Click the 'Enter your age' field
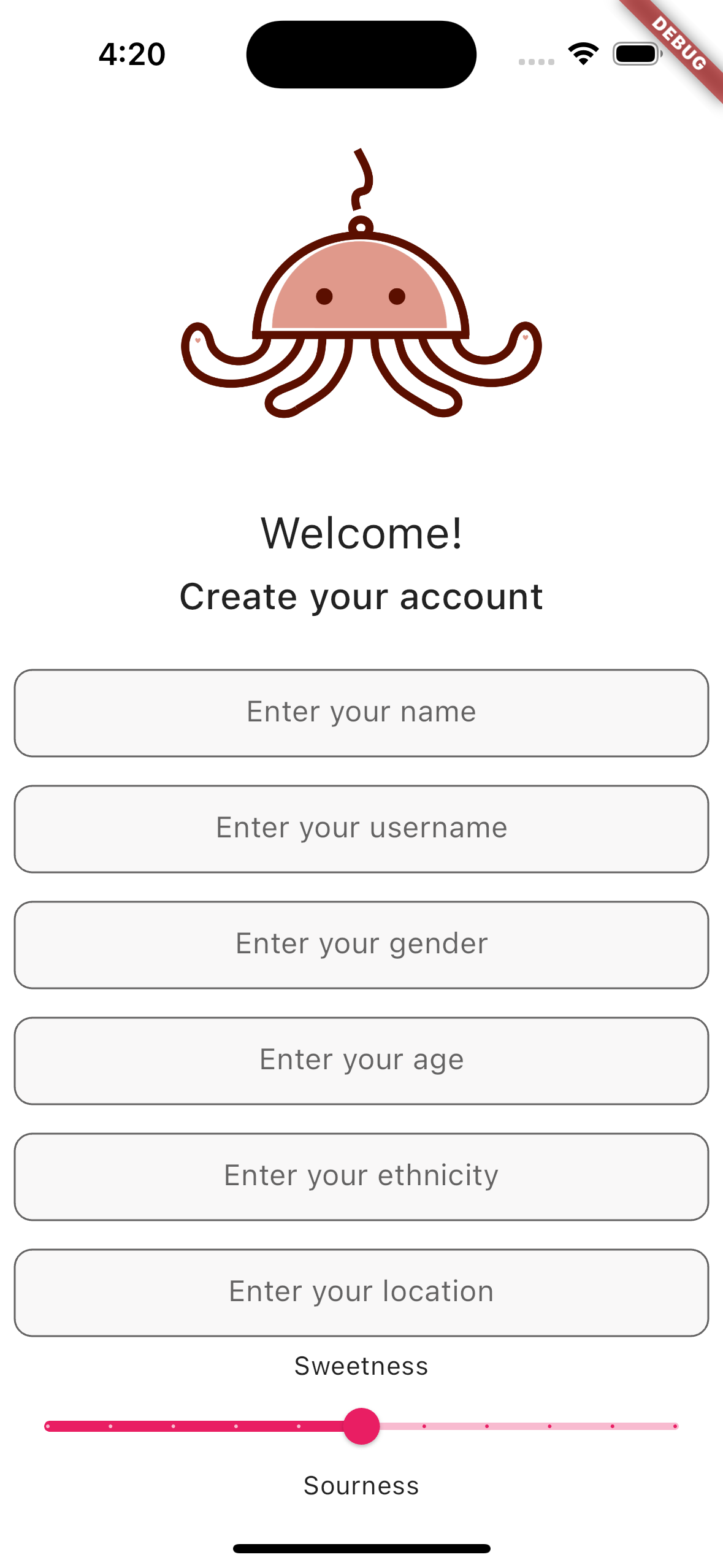 pyautogui.click(x=361, y=1059)
